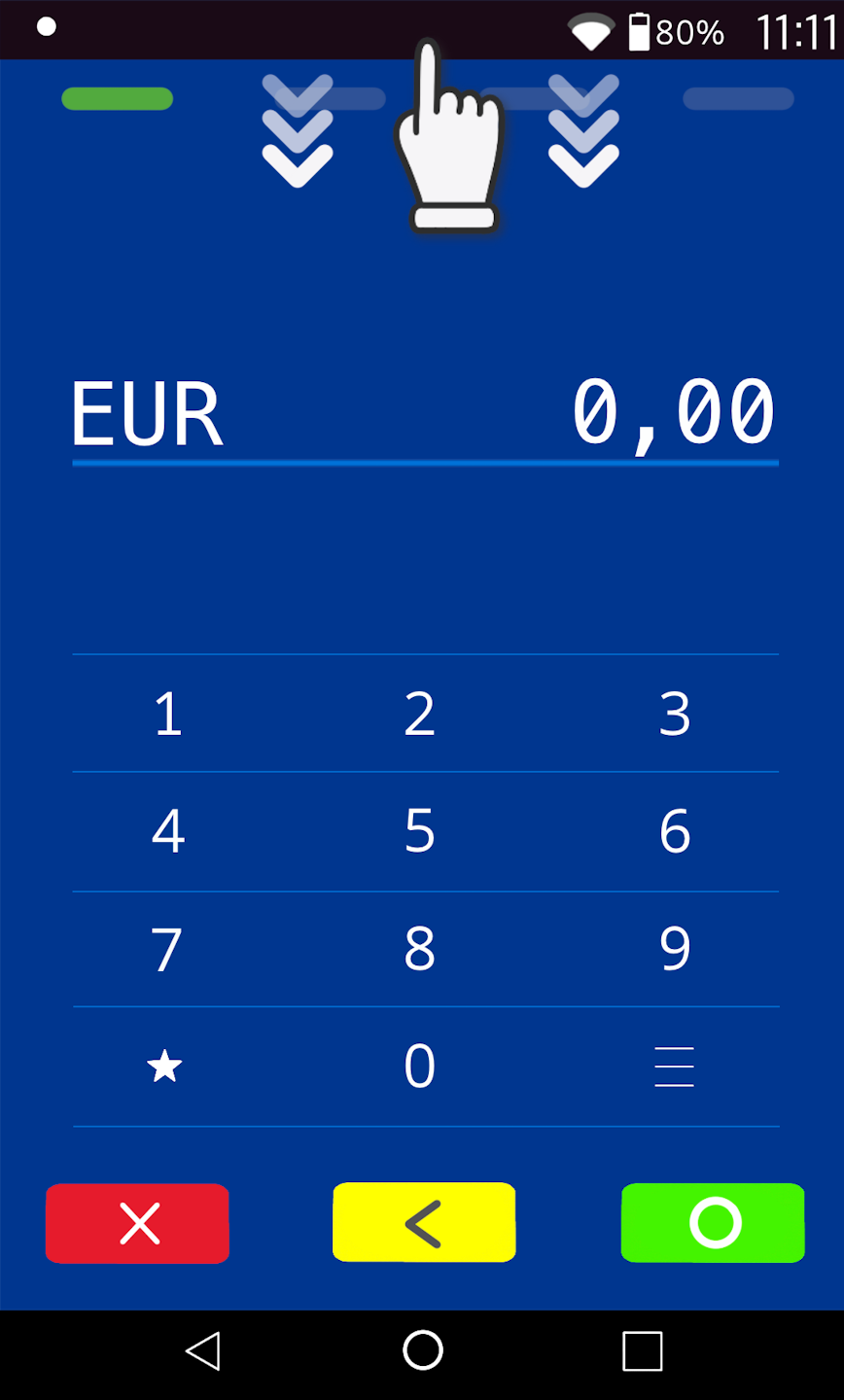Confirm amount with green circle button
844x1400 pixels.
point(713,1223)
